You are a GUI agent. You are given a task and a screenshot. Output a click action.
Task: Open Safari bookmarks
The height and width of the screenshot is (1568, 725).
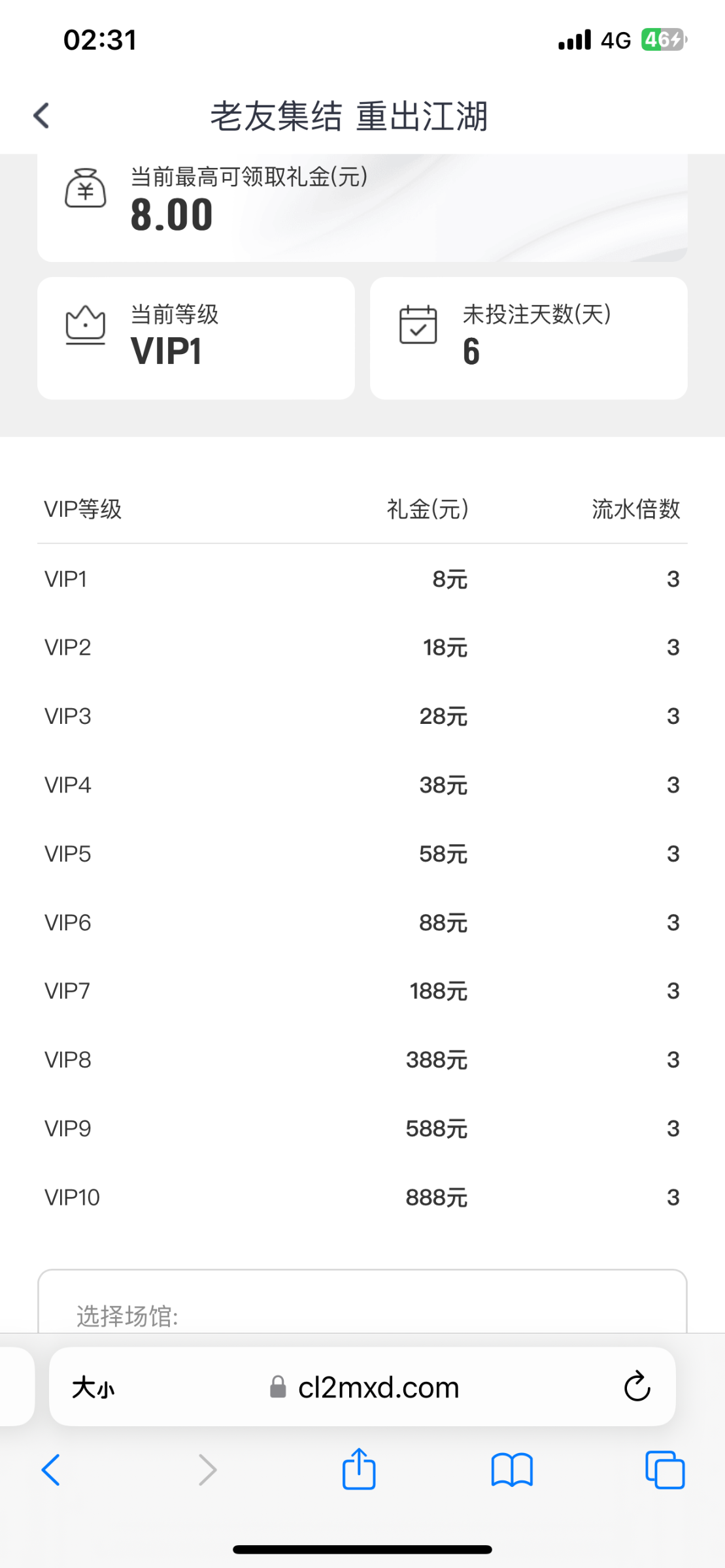coord(512,1471)
